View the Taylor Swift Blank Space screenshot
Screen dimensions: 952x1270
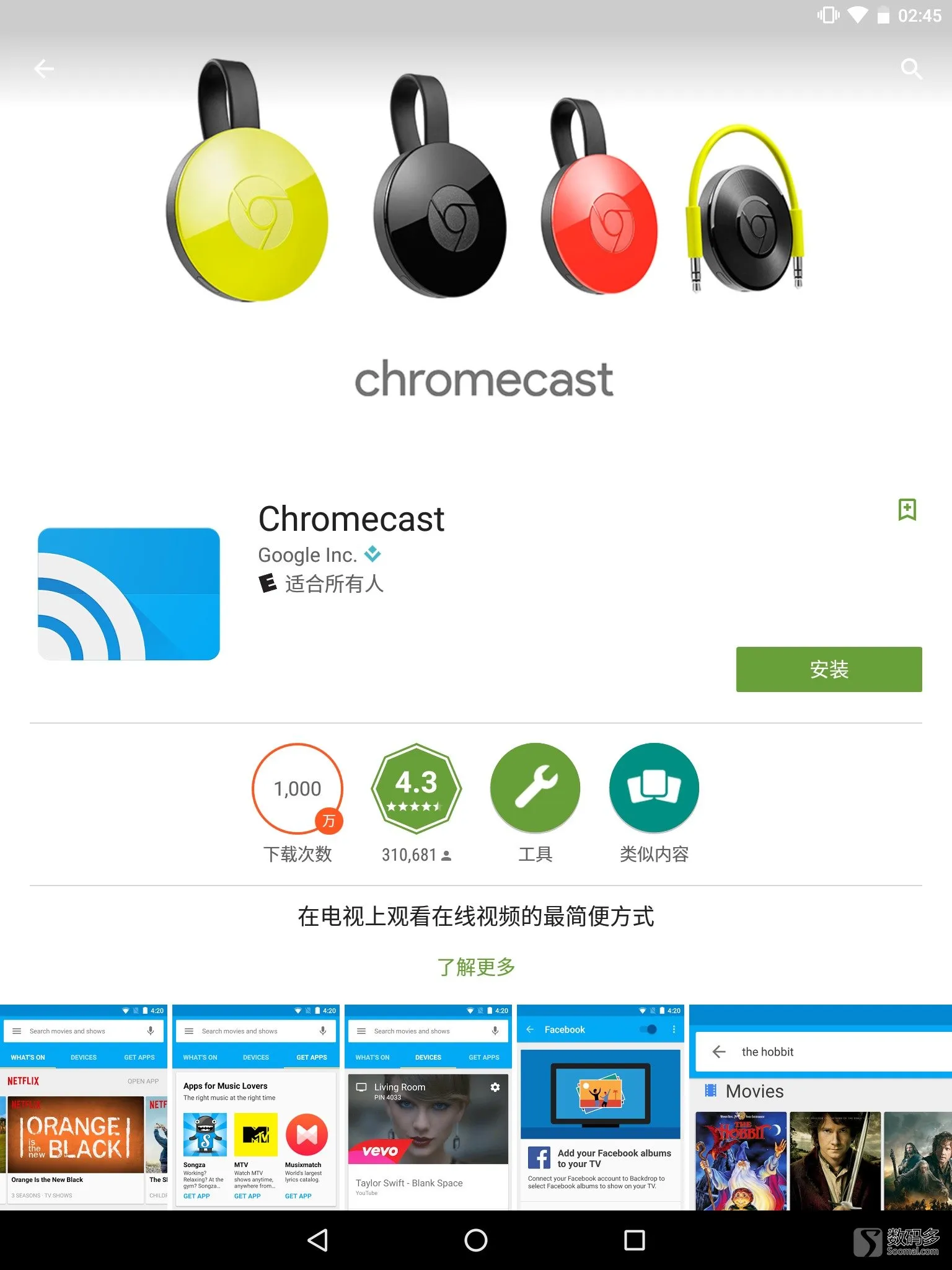(428, 1107)
